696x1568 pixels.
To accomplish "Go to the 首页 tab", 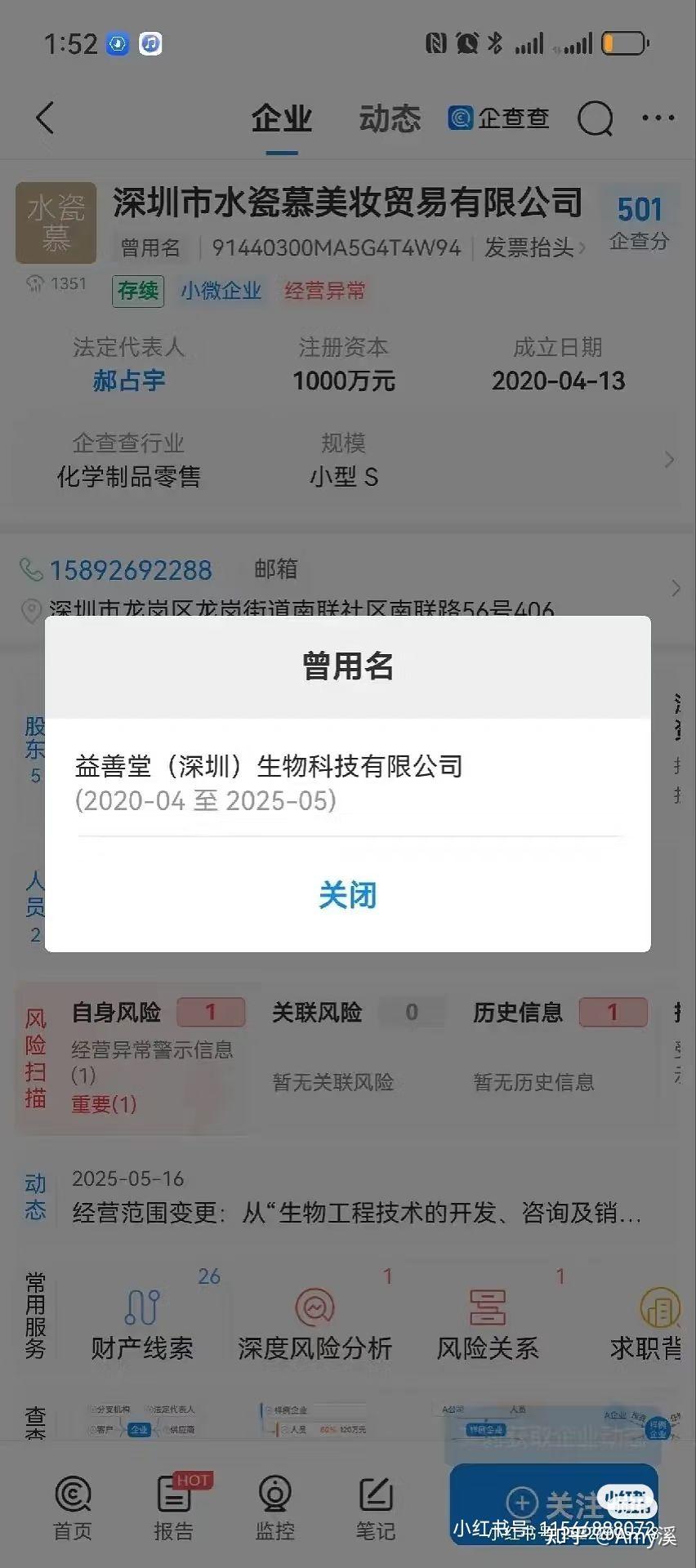I will pos(73,1508).
